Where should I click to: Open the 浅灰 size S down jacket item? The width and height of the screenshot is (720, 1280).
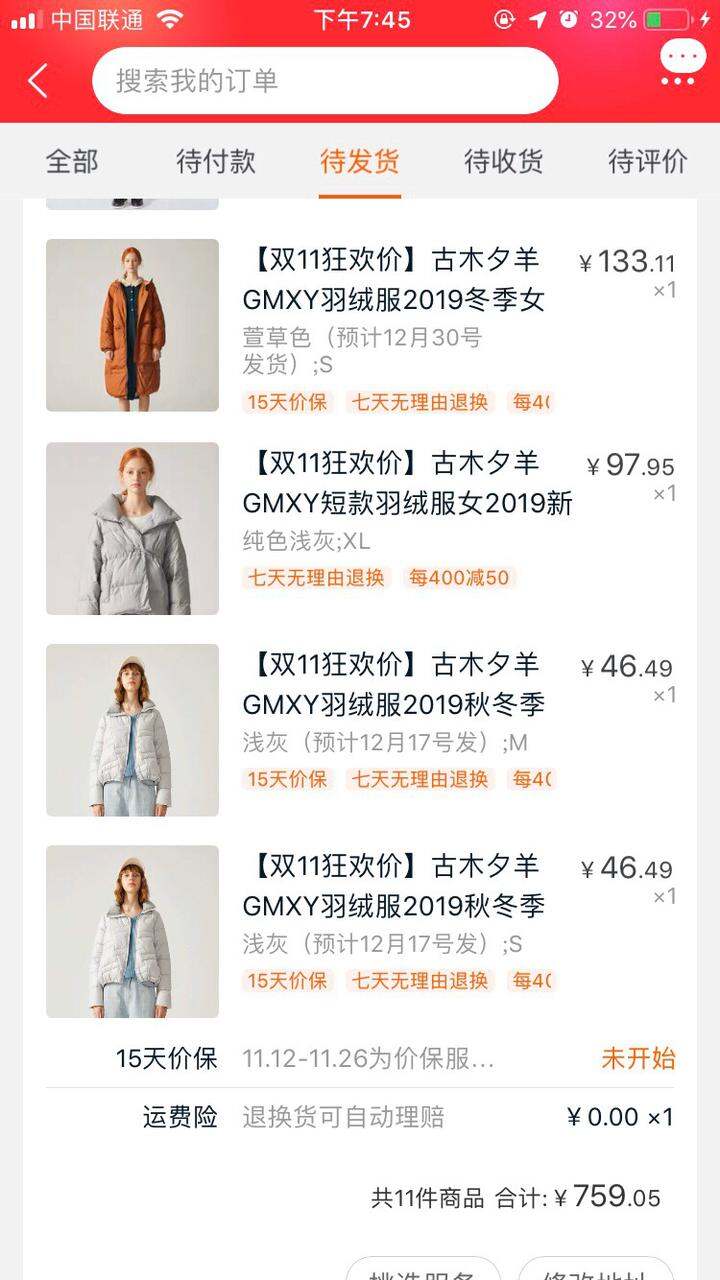(360, 931)
